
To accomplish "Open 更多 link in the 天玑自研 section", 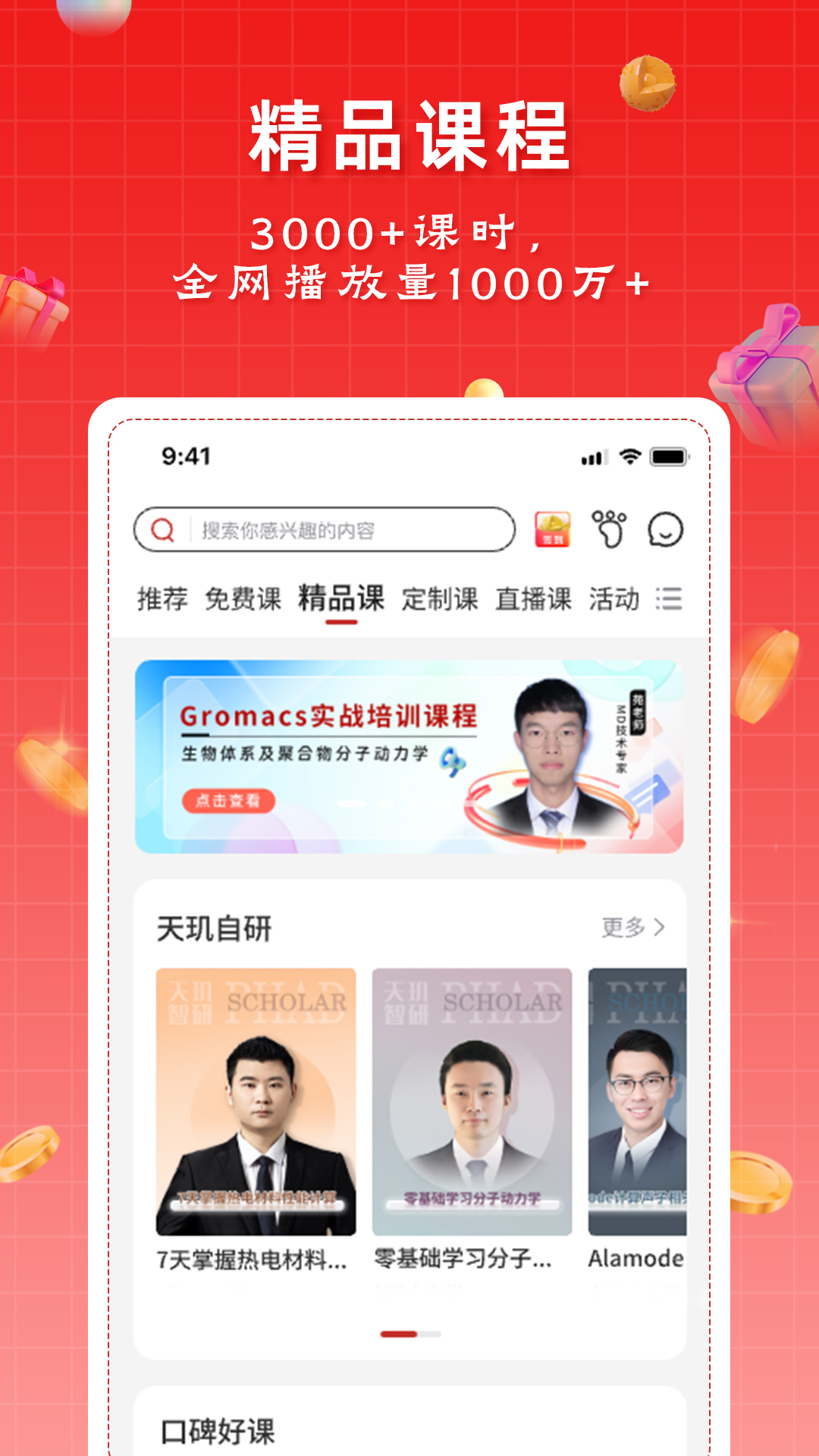I will [623, 926].
